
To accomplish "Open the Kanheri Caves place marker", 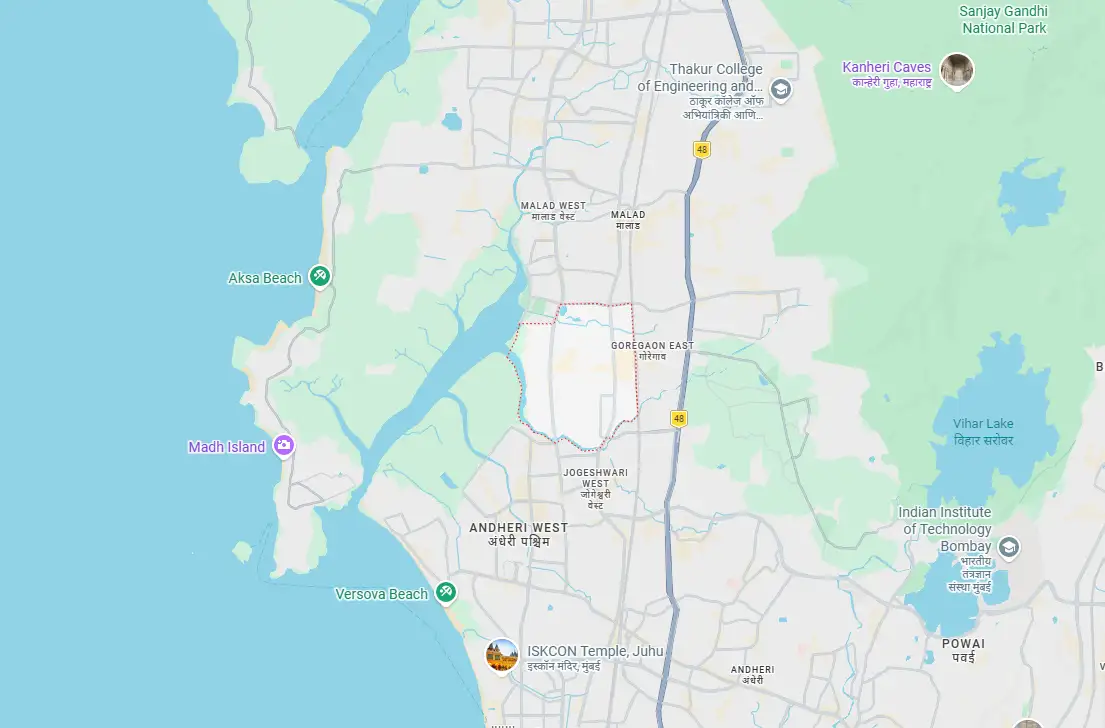I will tap(956, 70).
